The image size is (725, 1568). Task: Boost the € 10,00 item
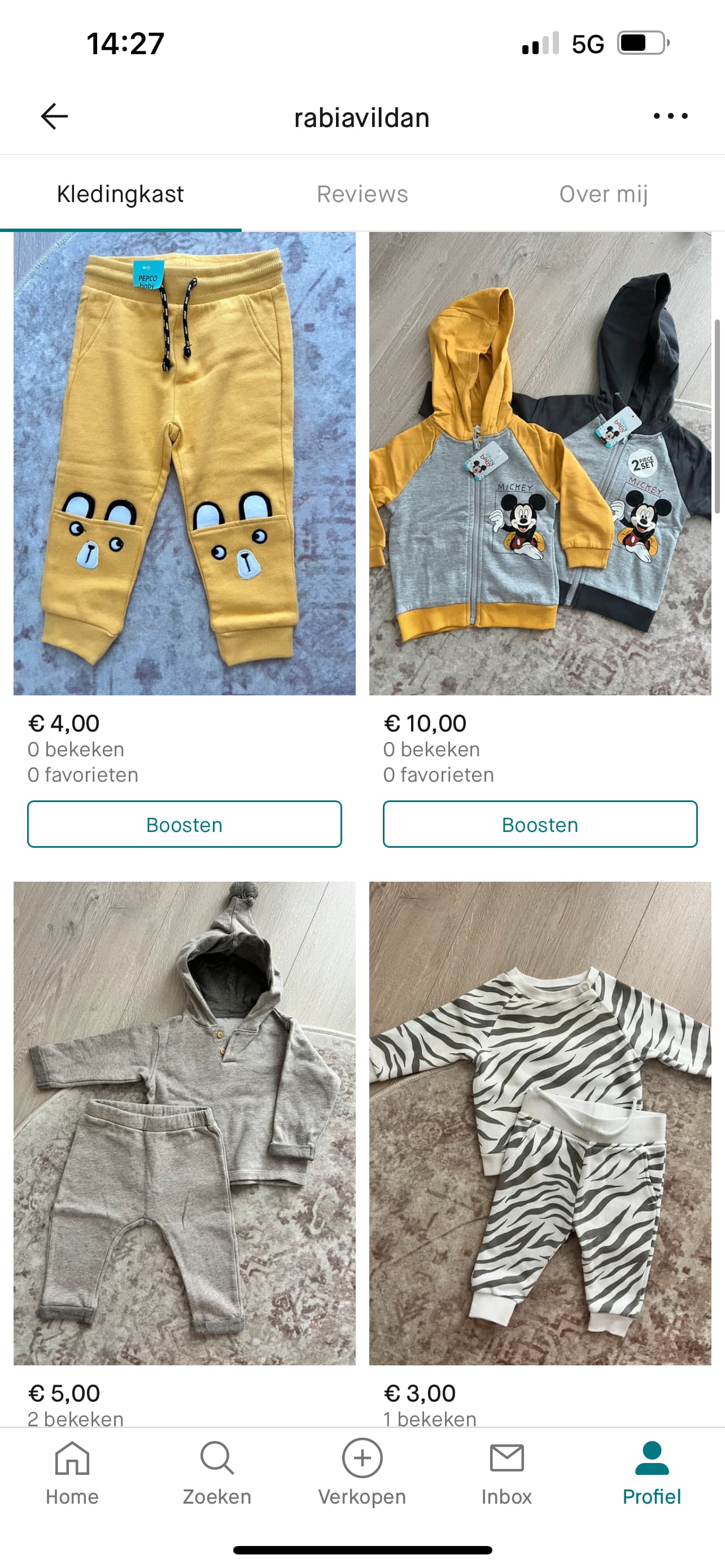coord(540,824)
